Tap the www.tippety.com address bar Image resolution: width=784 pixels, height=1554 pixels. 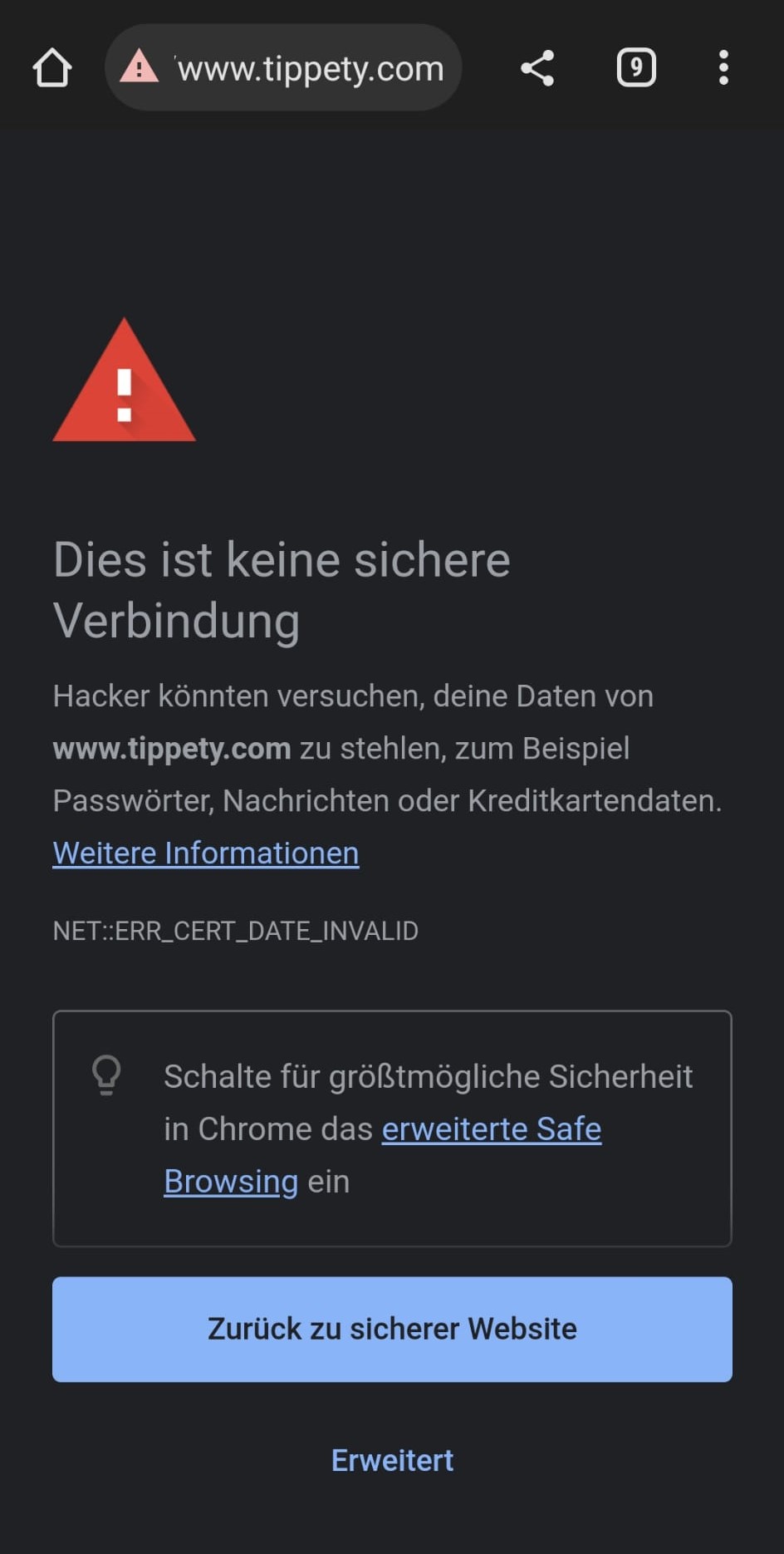pos(283,67)
